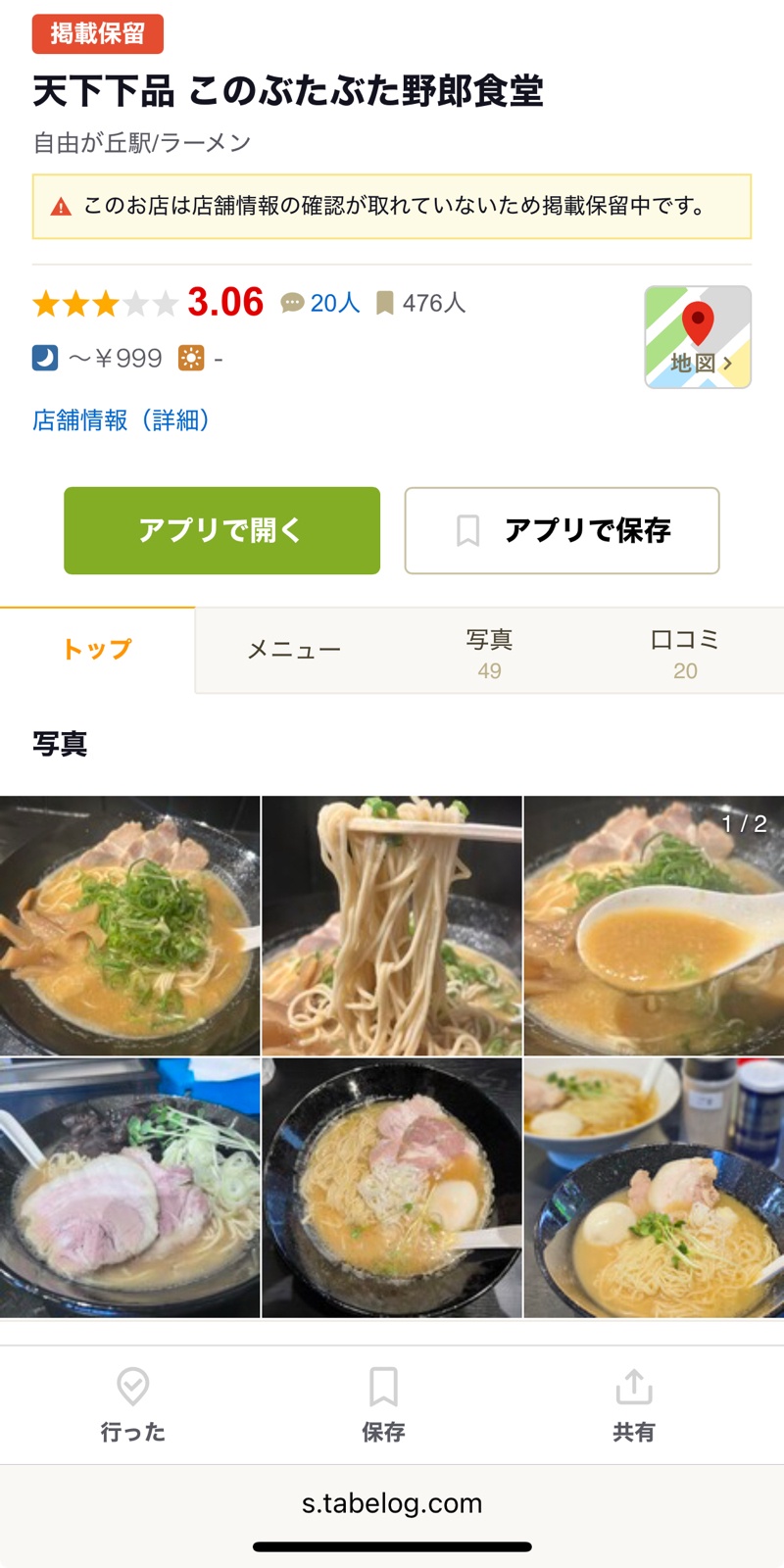Image resolution: width=784 pixels, height=1568 pixels.
Task: Select the トップ tab
Action: (97, 650)
